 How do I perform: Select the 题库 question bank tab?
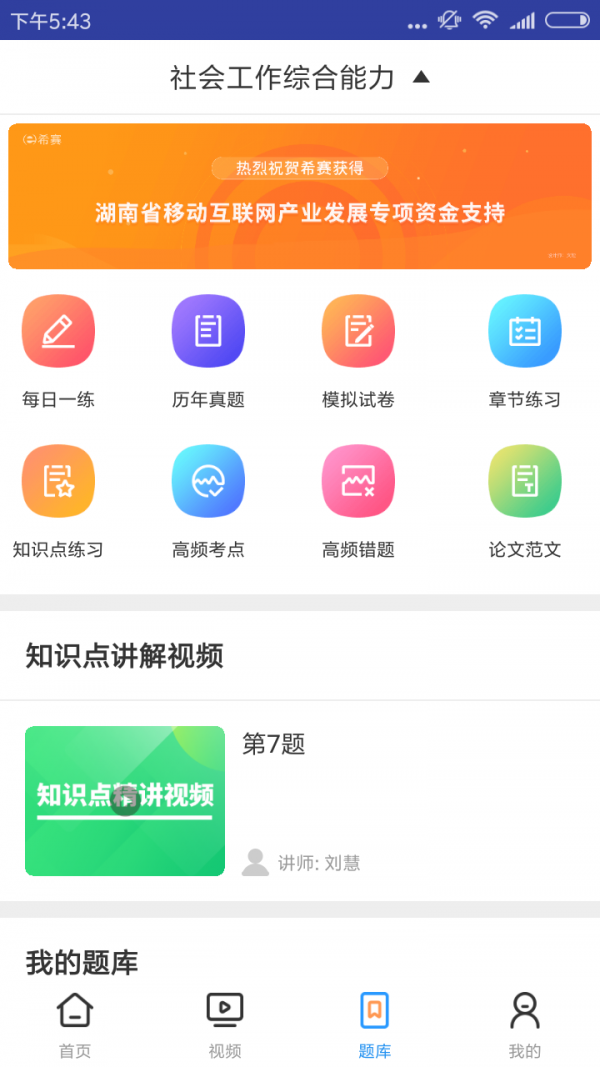click(x=375, y=1025)
